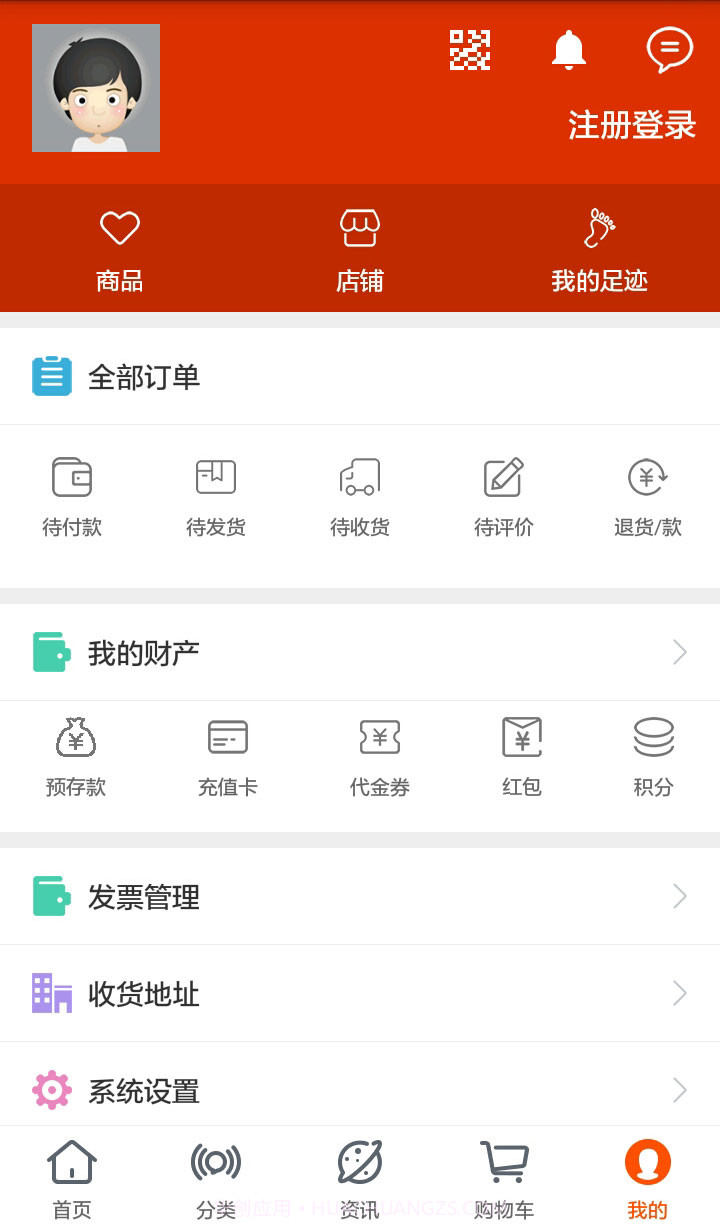
Task: Open 退货/款 refund section
Action: click(647, 495)
